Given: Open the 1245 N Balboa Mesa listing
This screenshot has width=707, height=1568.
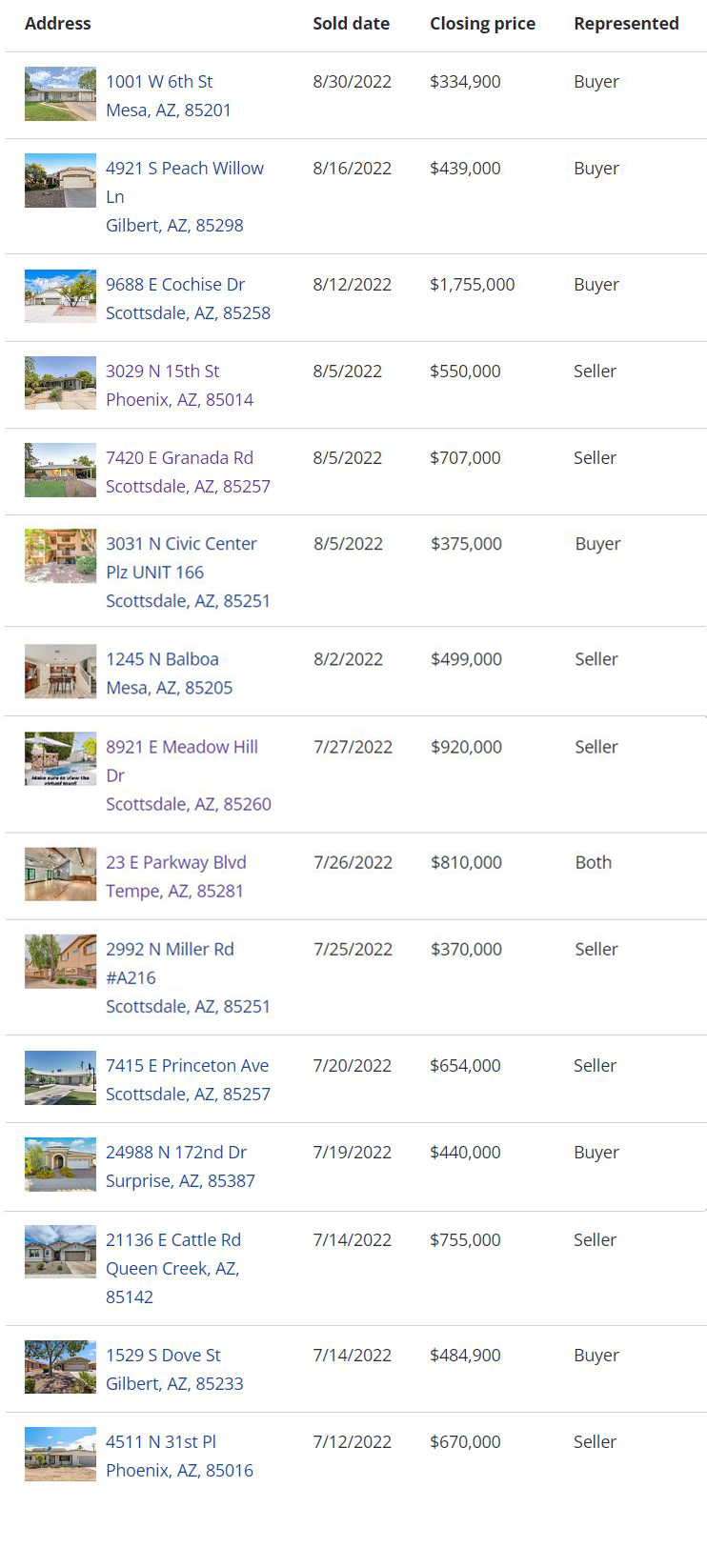Looking at the screenshot, I should 162,659.
